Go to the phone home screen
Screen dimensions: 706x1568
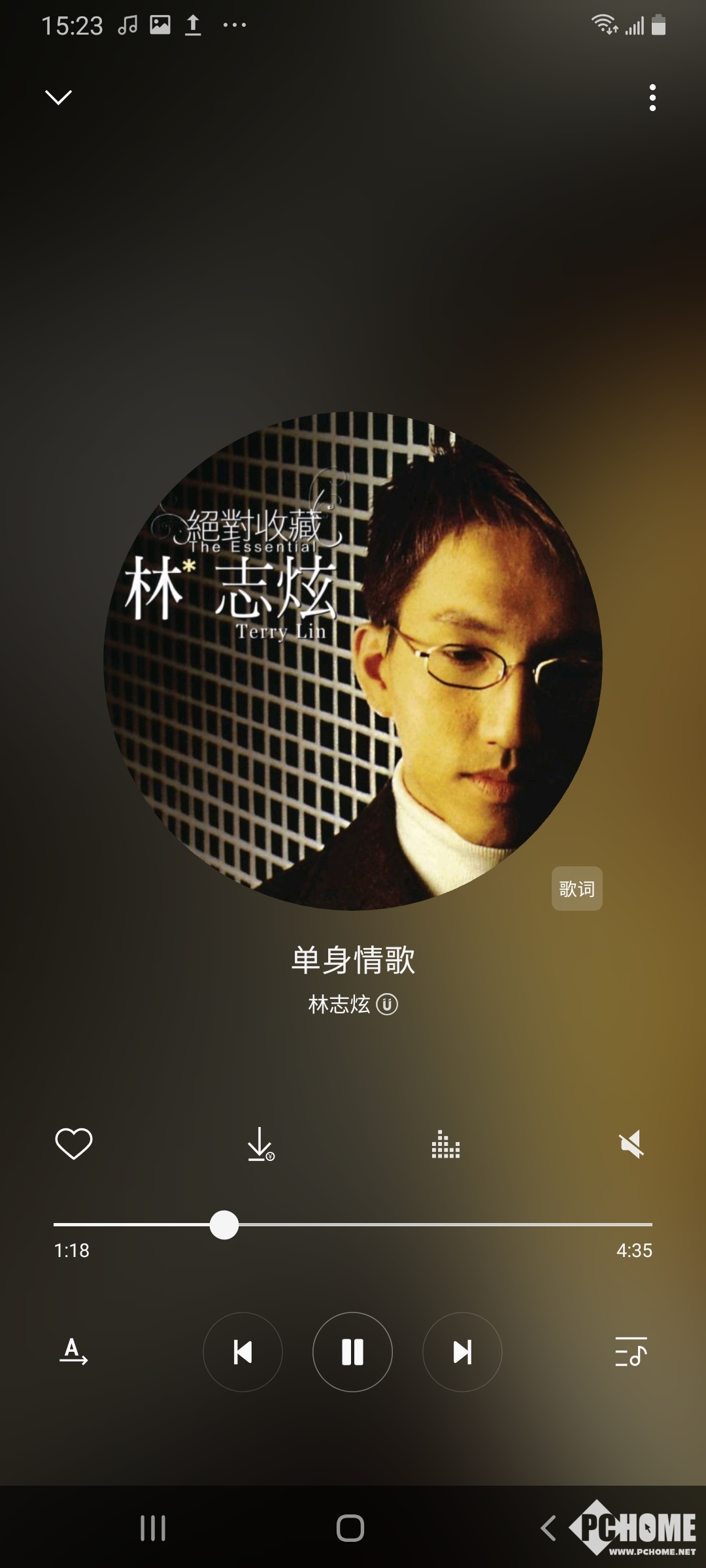350,1528
